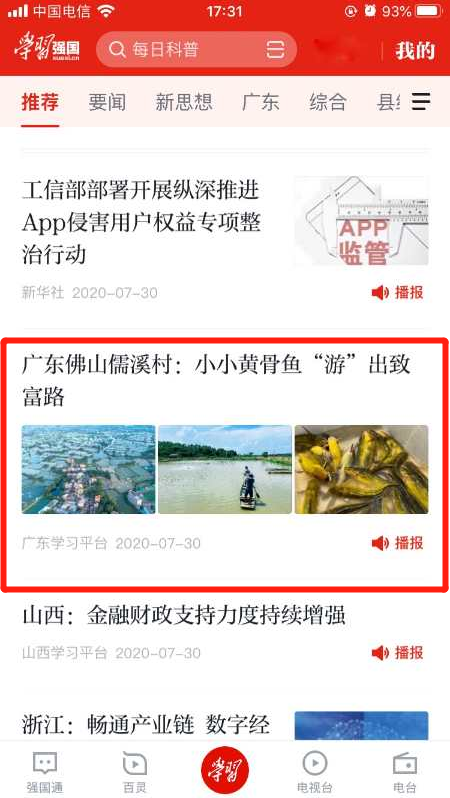Play 播报 for the 山西 article
450x798 pixels.
tap(398, 652)
